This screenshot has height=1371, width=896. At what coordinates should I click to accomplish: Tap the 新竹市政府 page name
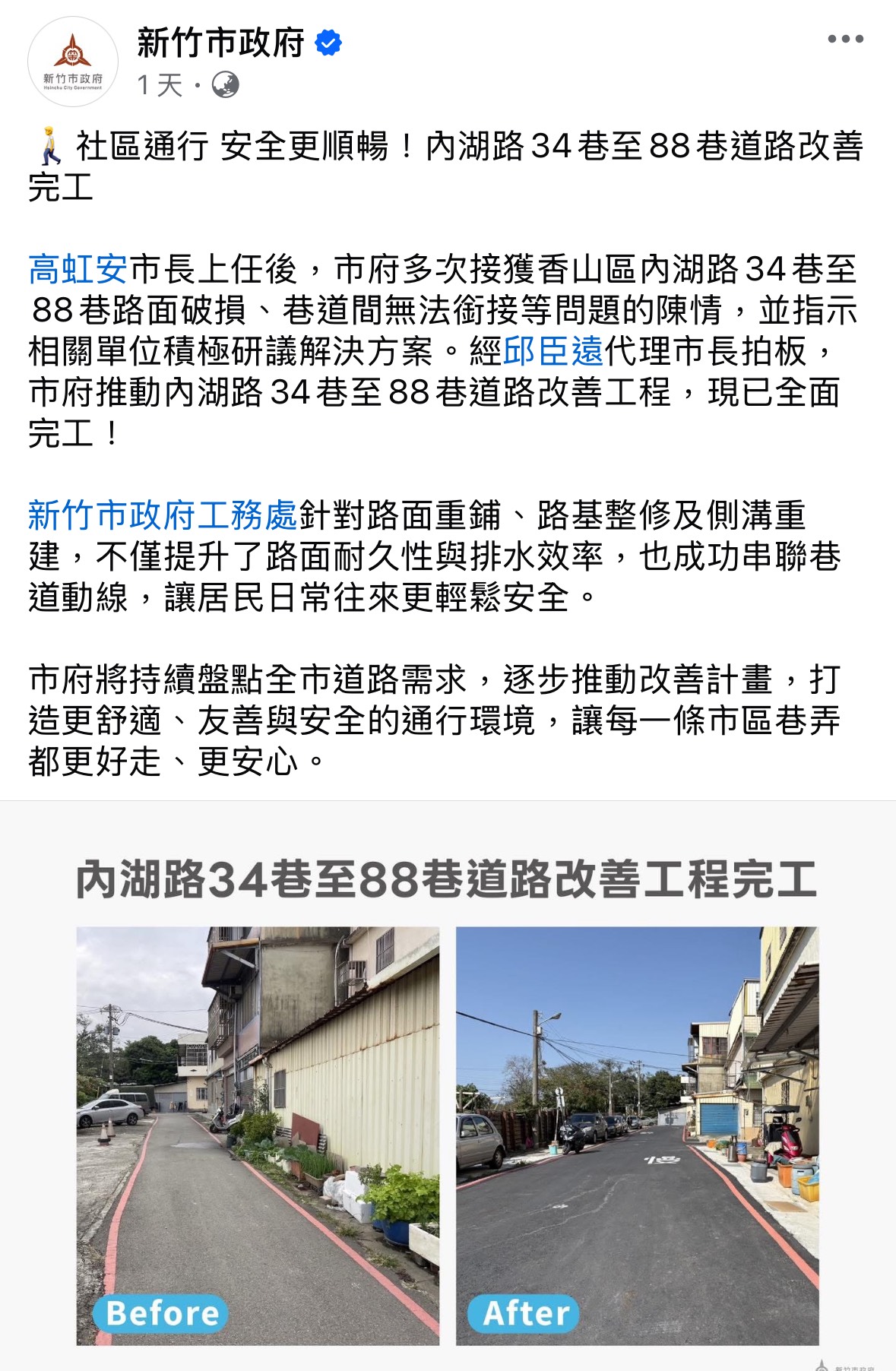tap(220, 43)
